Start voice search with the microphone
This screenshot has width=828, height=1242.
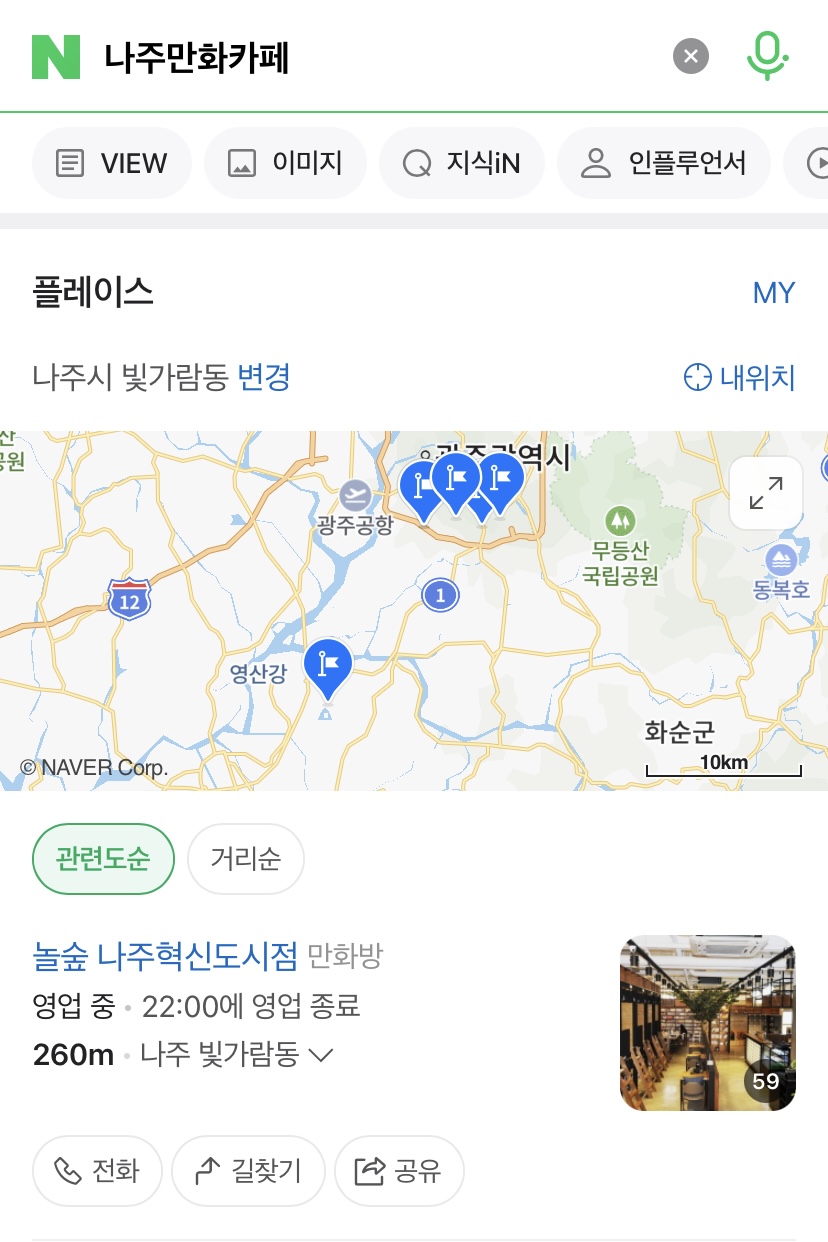pyautogui.click(x=767, y=56)
